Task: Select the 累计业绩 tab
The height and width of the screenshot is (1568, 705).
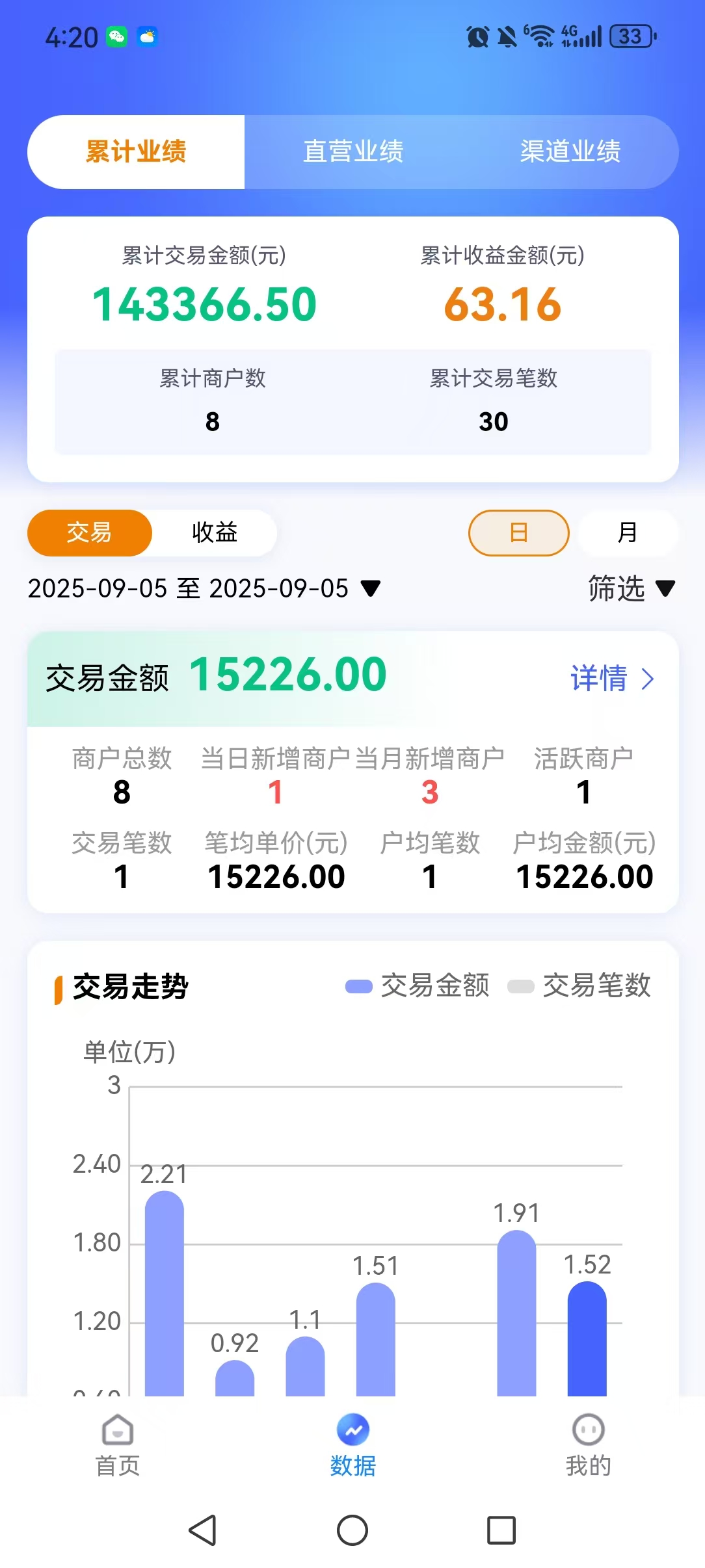Action: click(136, 152)
